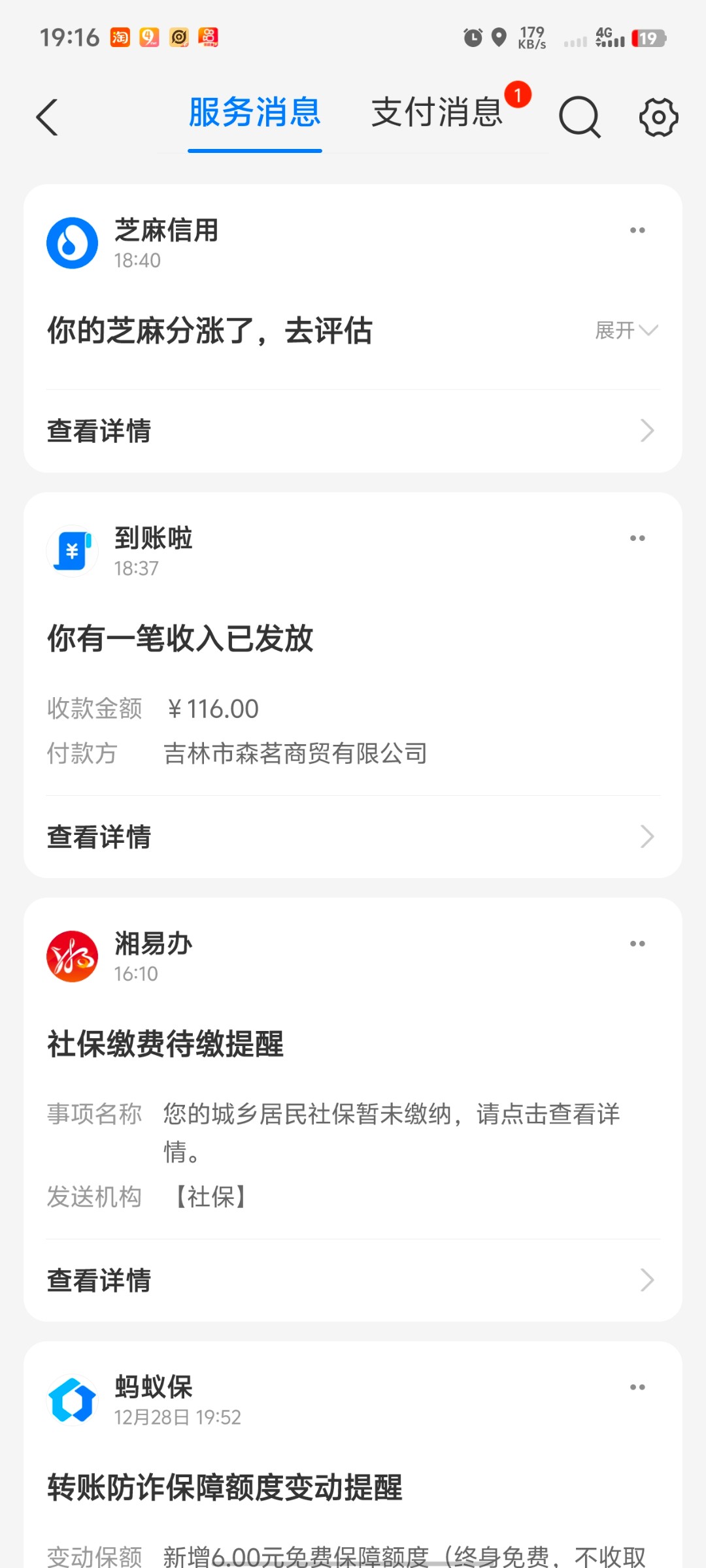This screenshot has width=706, height=1568.
Task: View details of the 到账啦 income message
Action: [x=353, y=837]
